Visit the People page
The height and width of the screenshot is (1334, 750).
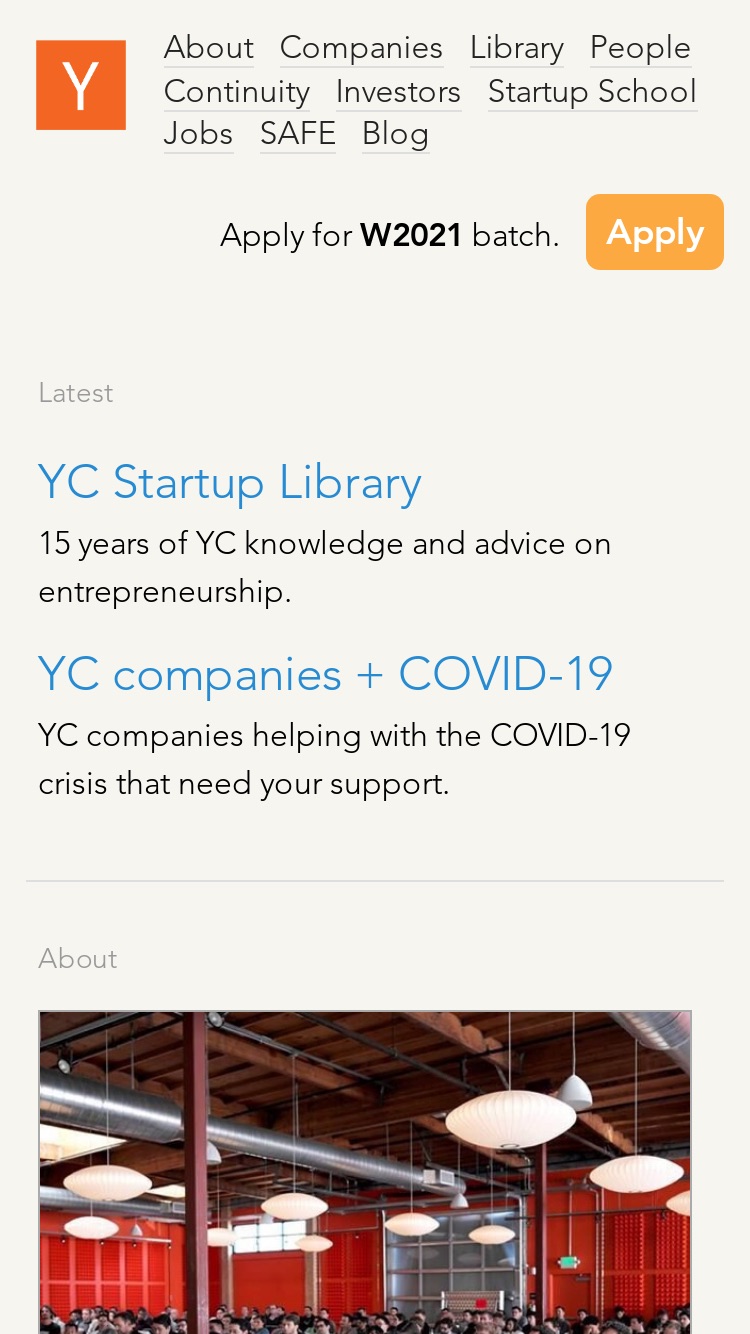pyautogui.click(x=641, y=48)
